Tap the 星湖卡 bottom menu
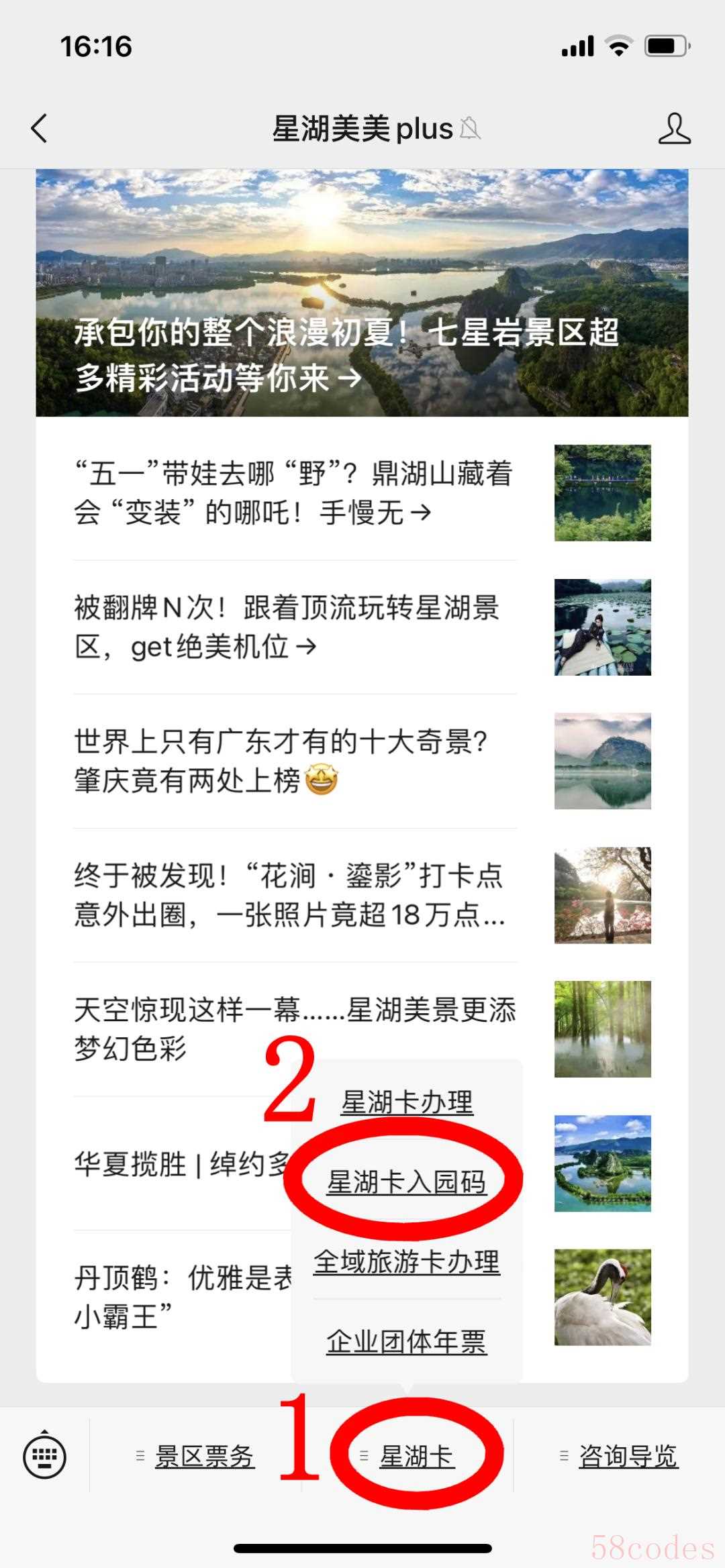 (416, 1456)
